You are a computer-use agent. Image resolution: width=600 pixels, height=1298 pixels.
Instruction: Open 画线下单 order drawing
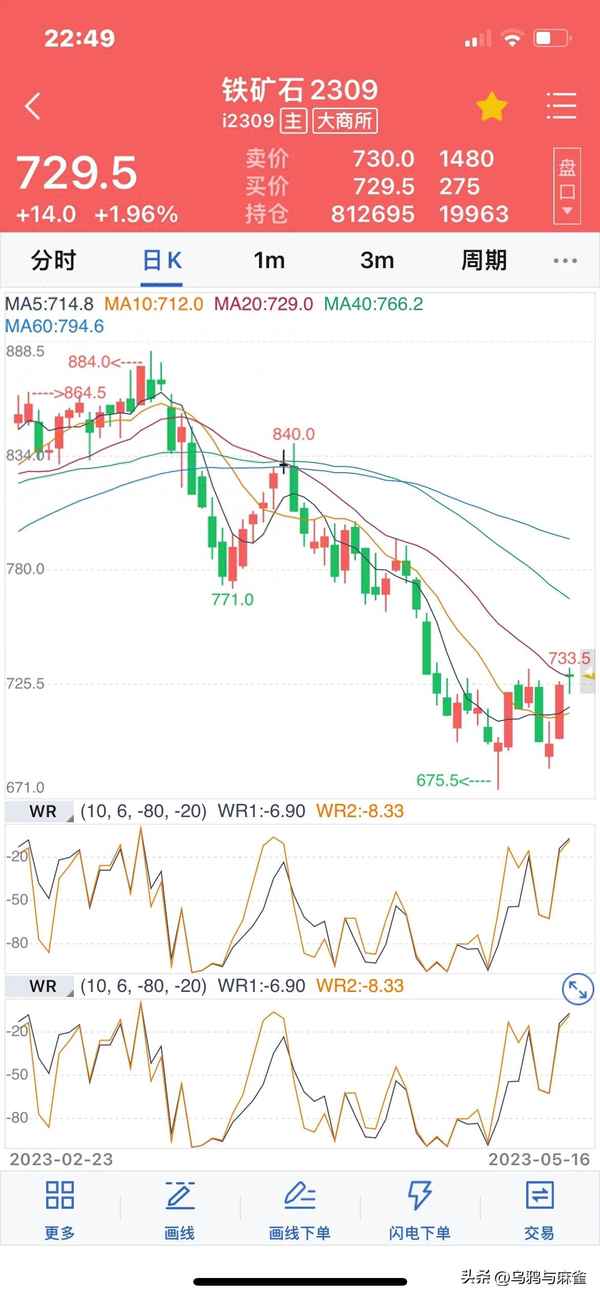pyautogui.click(x=300, y=1208)
